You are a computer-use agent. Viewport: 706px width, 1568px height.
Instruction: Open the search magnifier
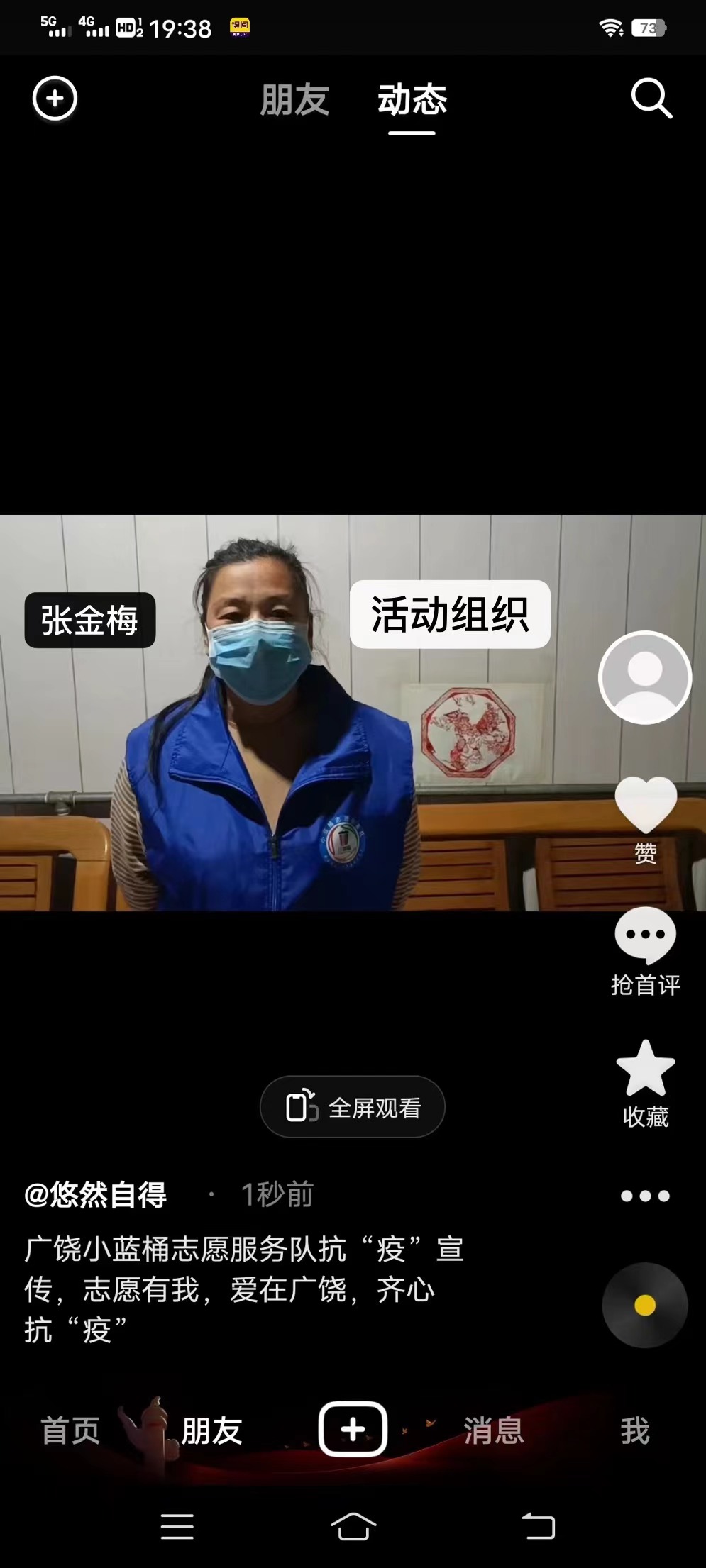pos(651,99)
